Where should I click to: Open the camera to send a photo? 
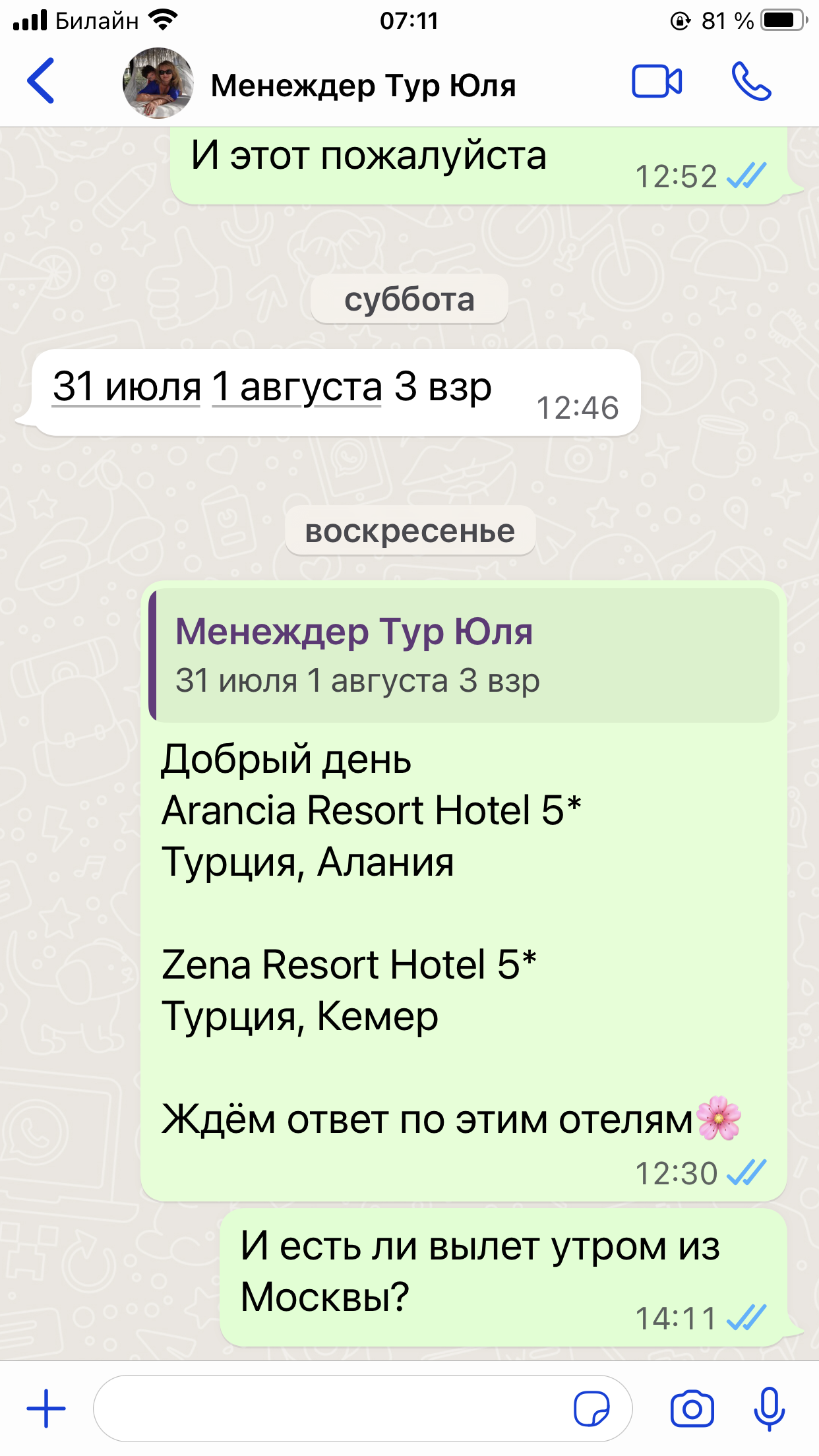[692, 1409]
